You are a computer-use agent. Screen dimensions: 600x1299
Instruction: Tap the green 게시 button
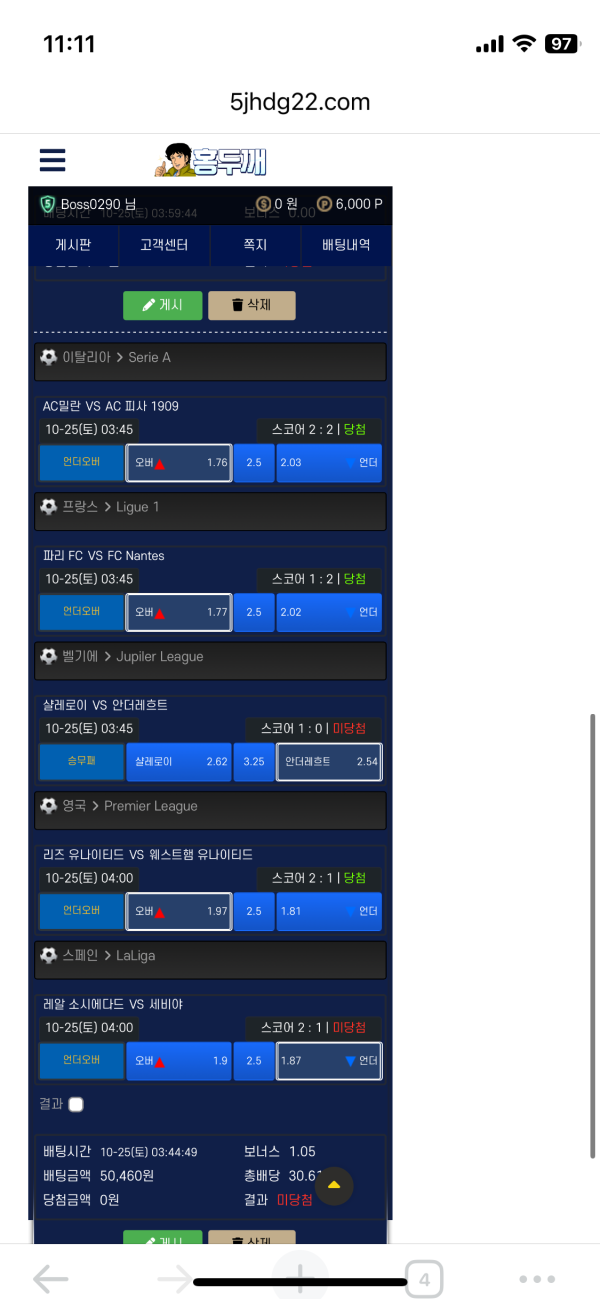(162, 305)
